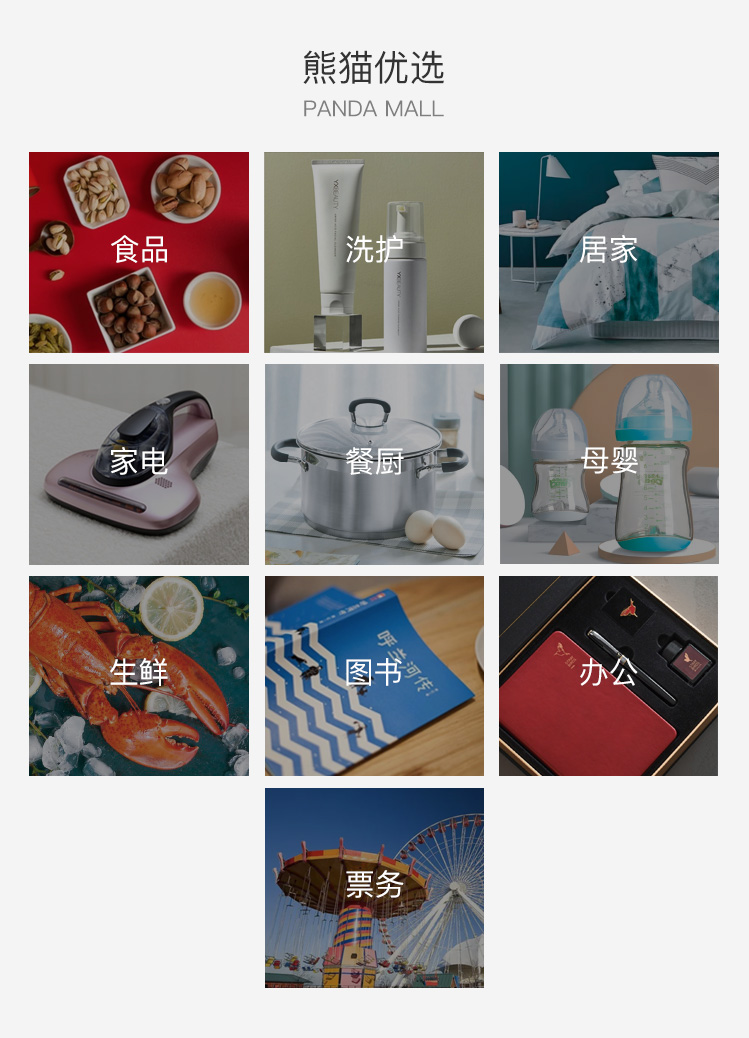Open the 食品 food category
Image resolution: width=749 pixels, height=1038 pixels.
click(x=139, y=252)
